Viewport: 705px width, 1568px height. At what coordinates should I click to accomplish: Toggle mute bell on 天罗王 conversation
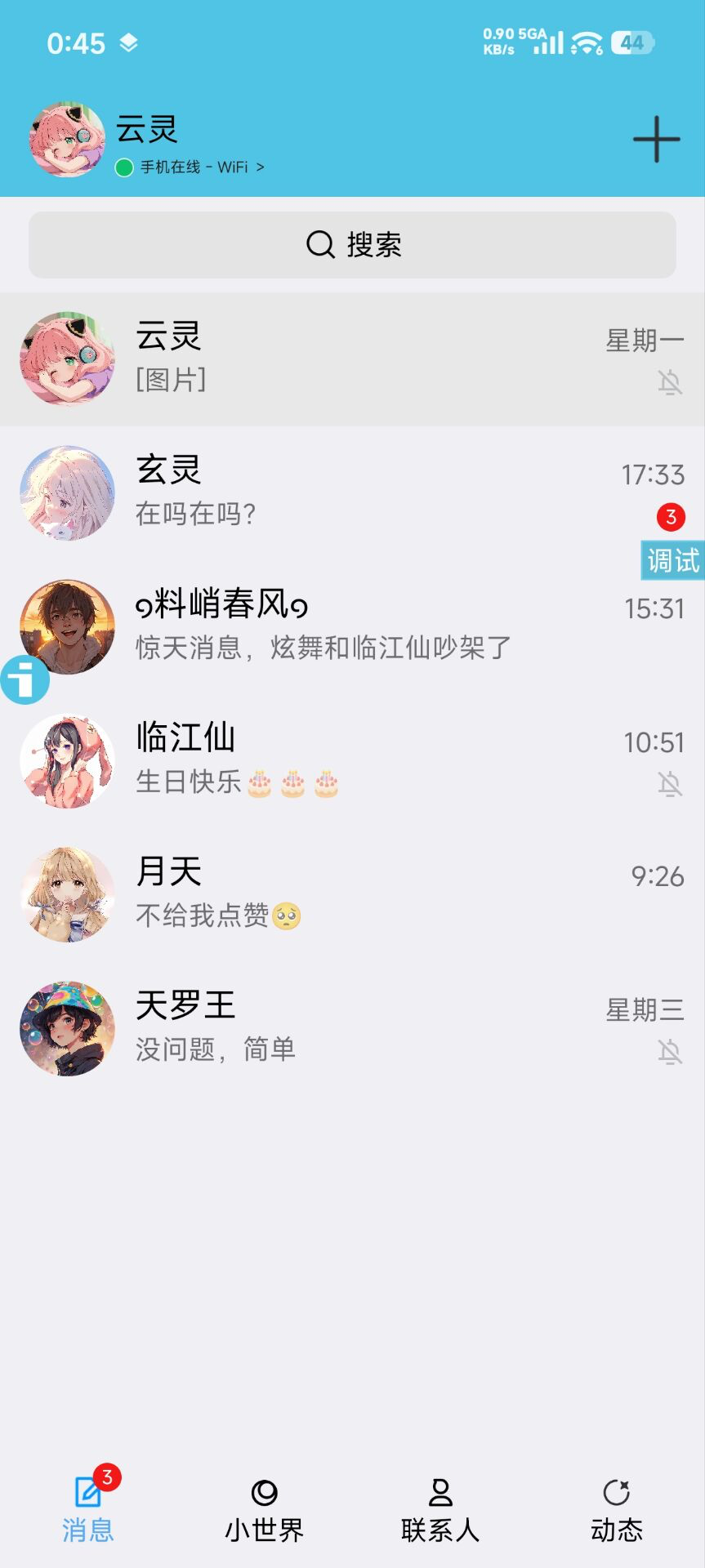(x=670, y=1052)
